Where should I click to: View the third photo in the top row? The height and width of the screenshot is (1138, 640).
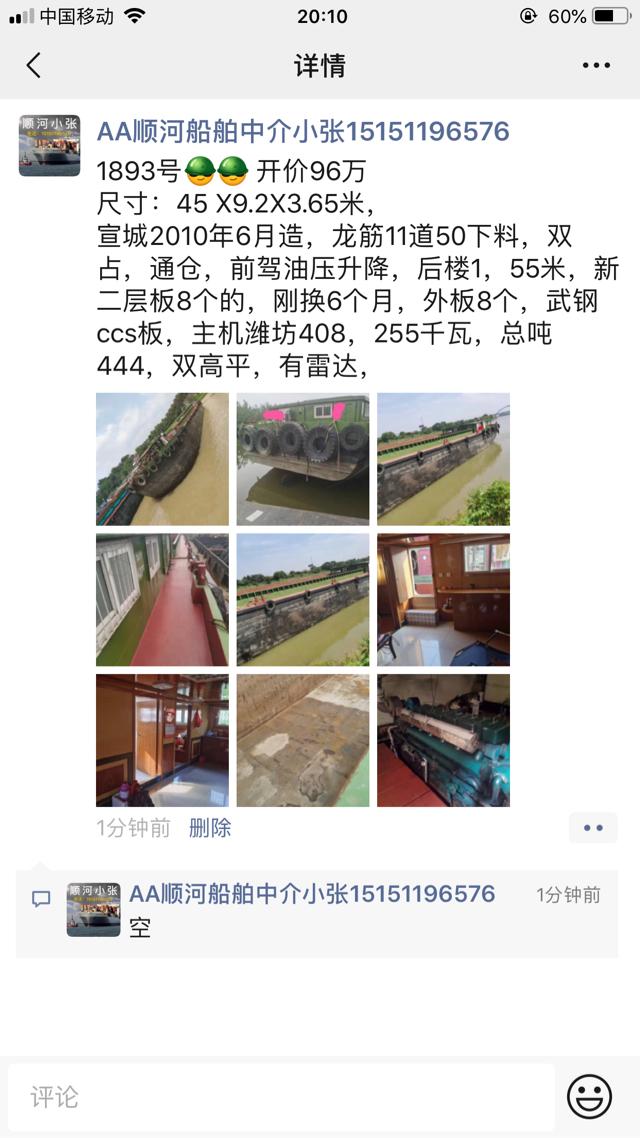(443, 459)
